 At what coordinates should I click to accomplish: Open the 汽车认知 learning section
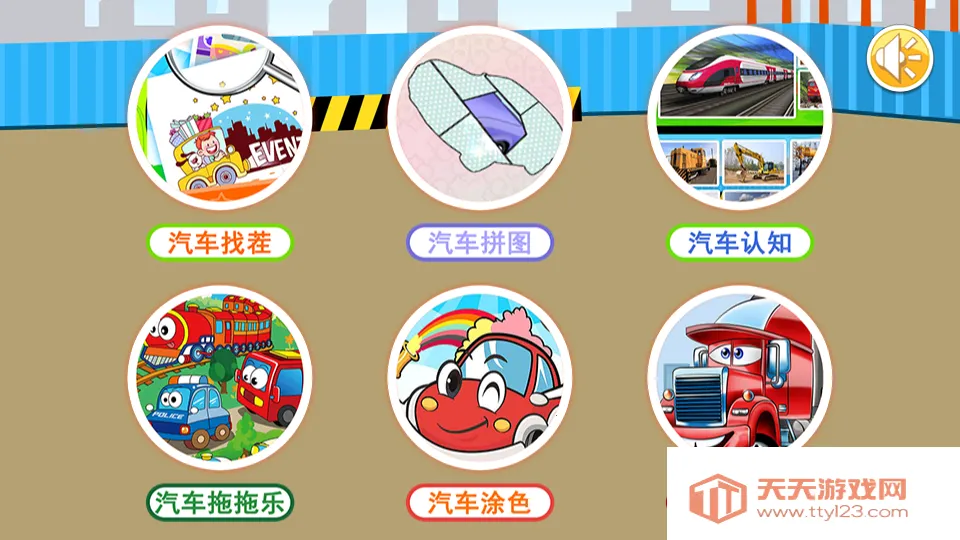click(x=740, y=117)
